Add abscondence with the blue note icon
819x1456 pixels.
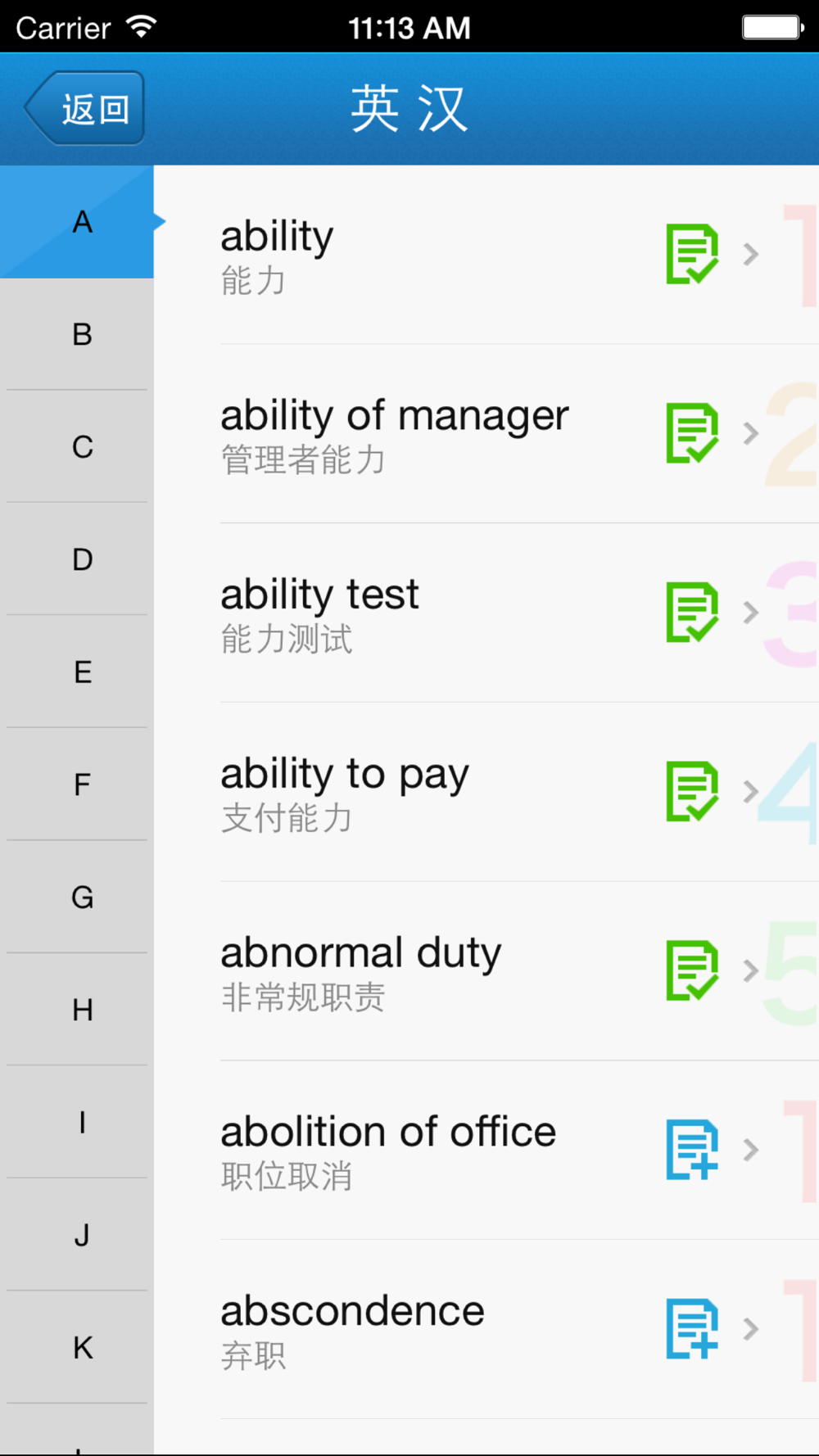[692, 1328]
